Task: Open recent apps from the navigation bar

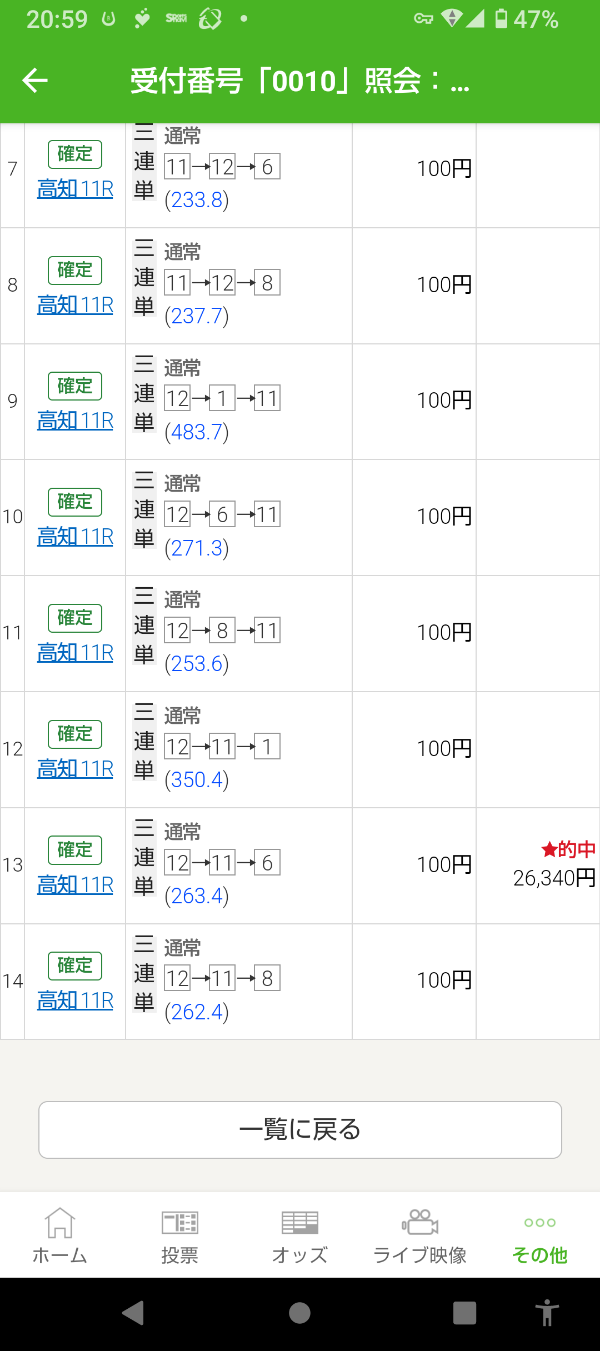Action: tap(464, 1313)
